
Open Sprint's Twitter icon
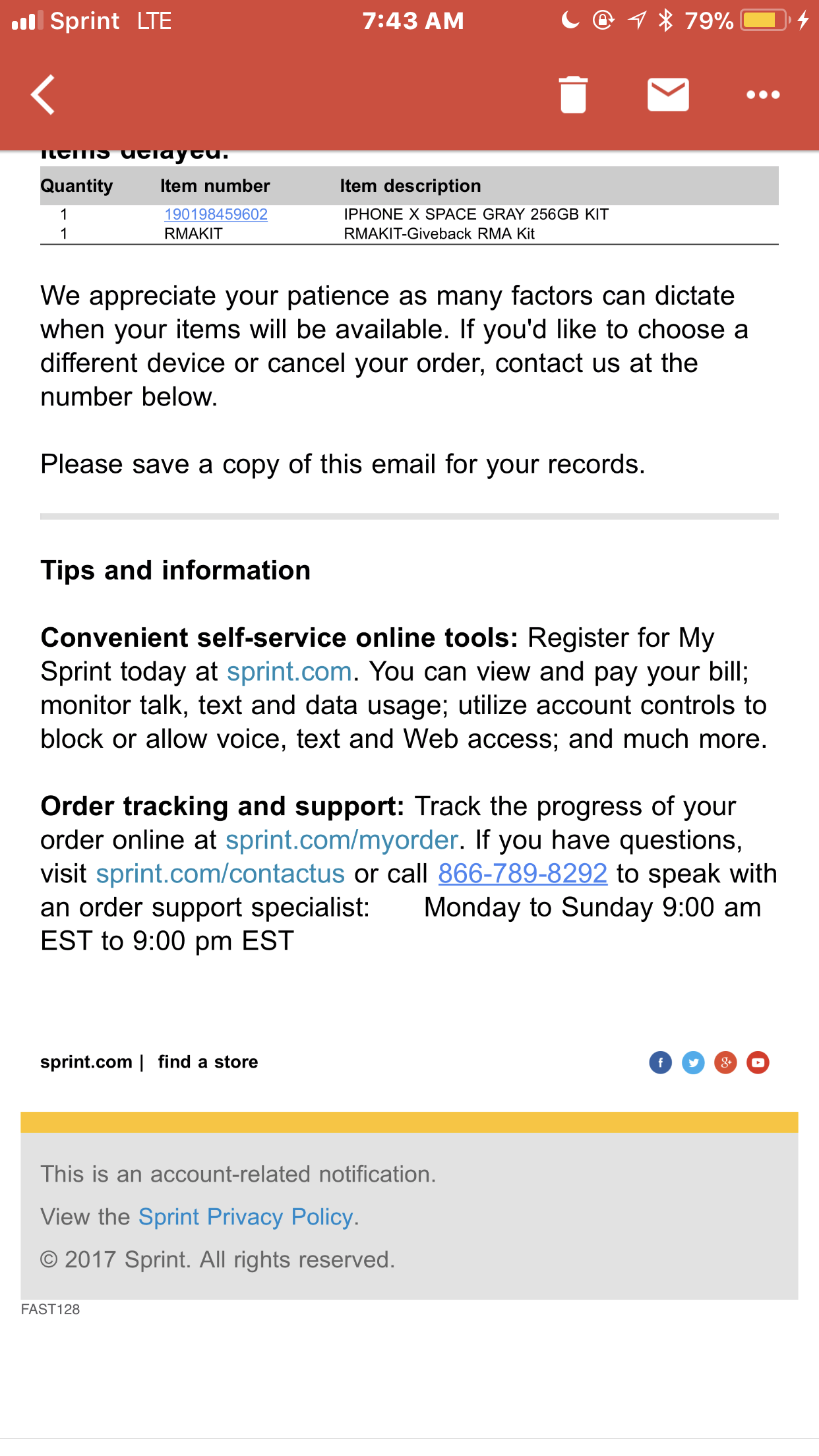(x=693, y=1062)
